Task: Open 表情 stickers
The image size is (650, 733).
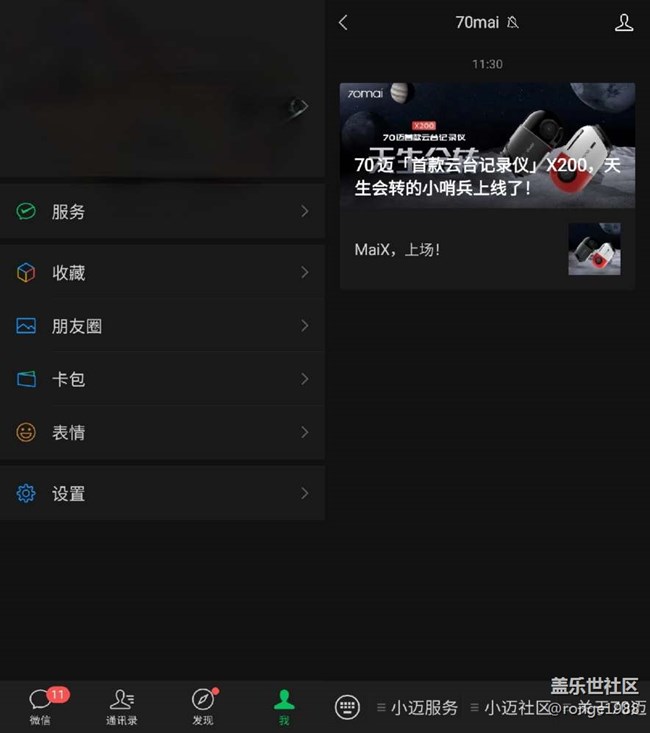Action: coord(160,432)
